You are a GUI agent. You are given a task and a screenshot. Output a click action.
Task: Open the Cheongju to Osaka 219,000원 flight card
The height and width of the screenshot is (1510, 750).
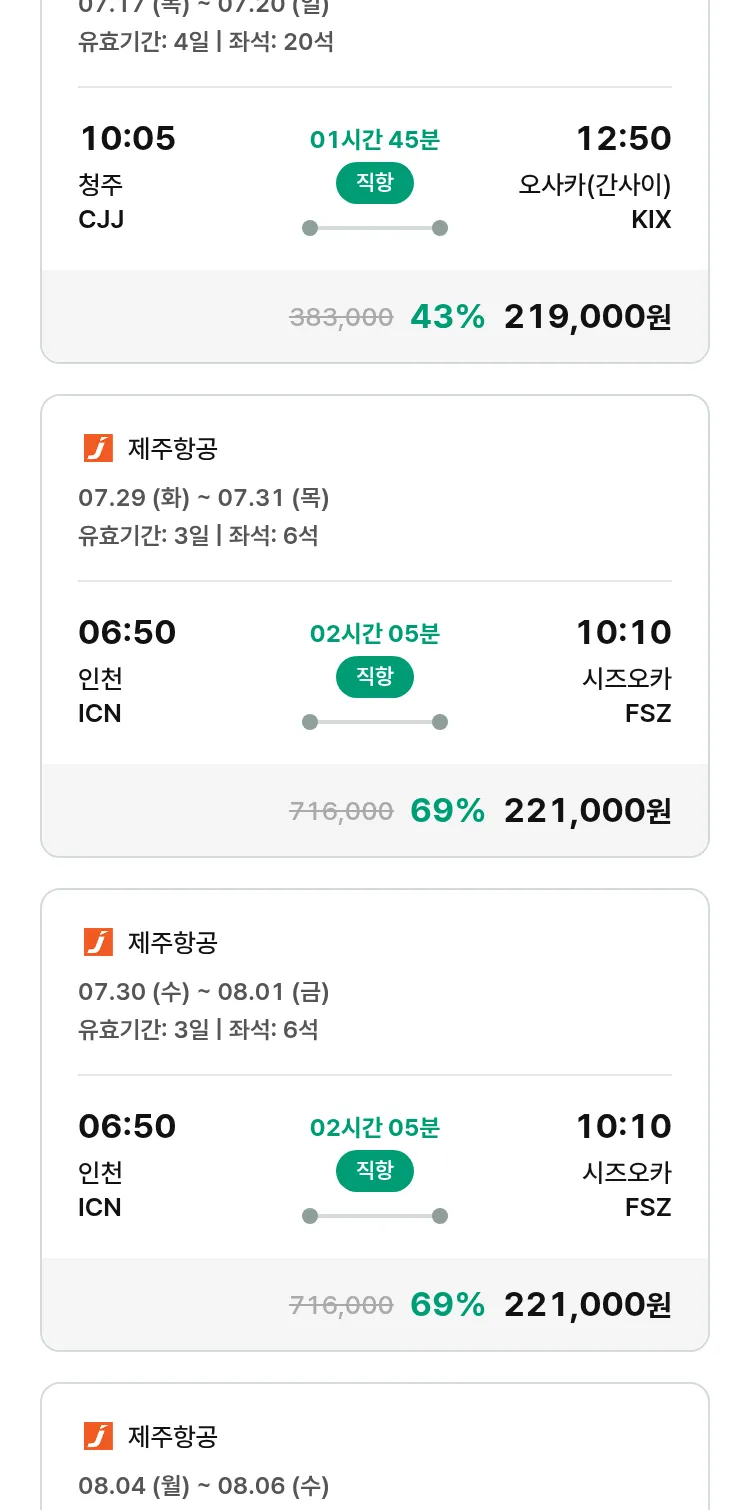(x=375, y=181)
